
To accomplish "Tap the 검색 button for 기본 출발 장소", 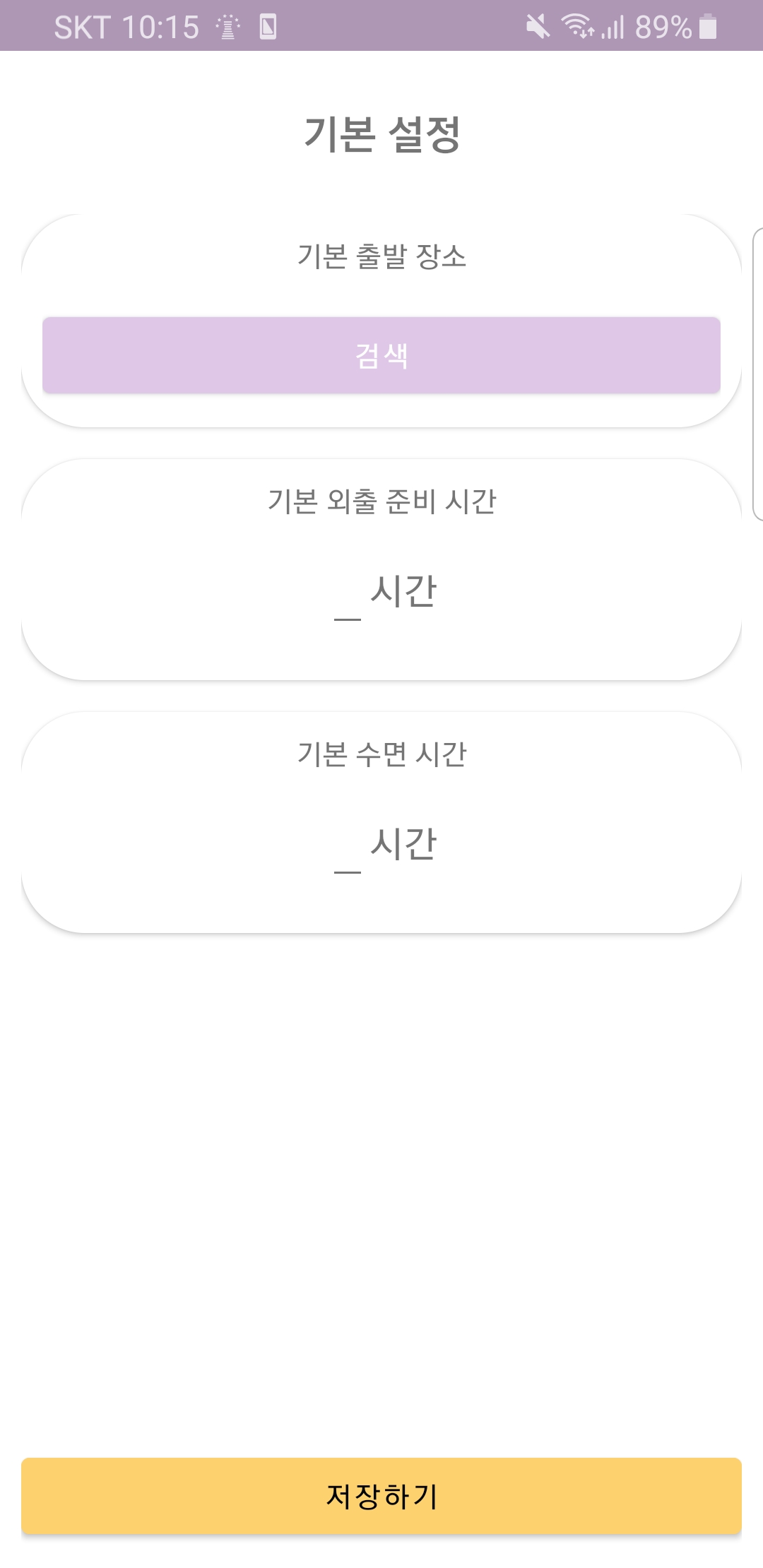I will tap(381, 355).
